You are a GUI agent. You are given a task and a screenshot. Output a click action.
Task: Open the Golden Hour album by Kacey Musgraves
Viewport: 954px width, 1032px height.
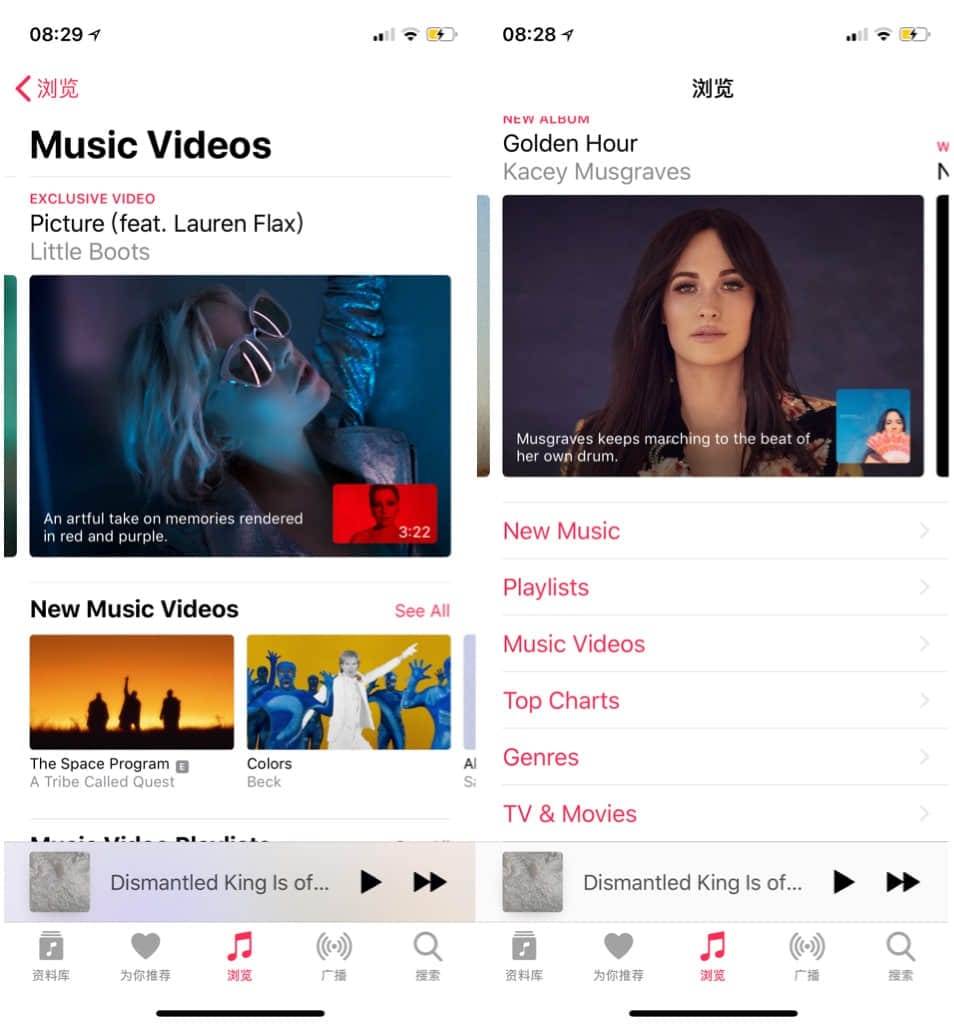click(712, 335)
